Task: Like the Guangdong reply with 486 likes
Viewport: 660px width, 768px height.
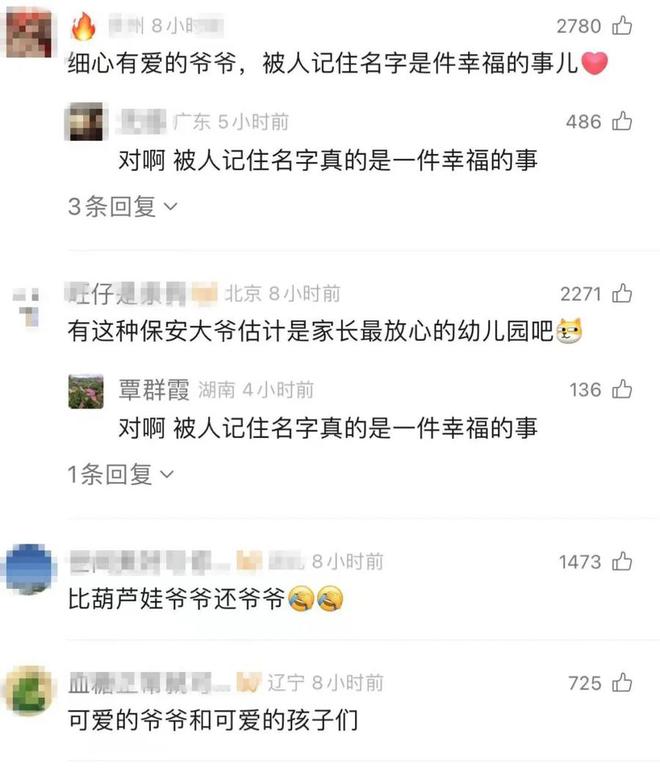Action: point(623,122)
